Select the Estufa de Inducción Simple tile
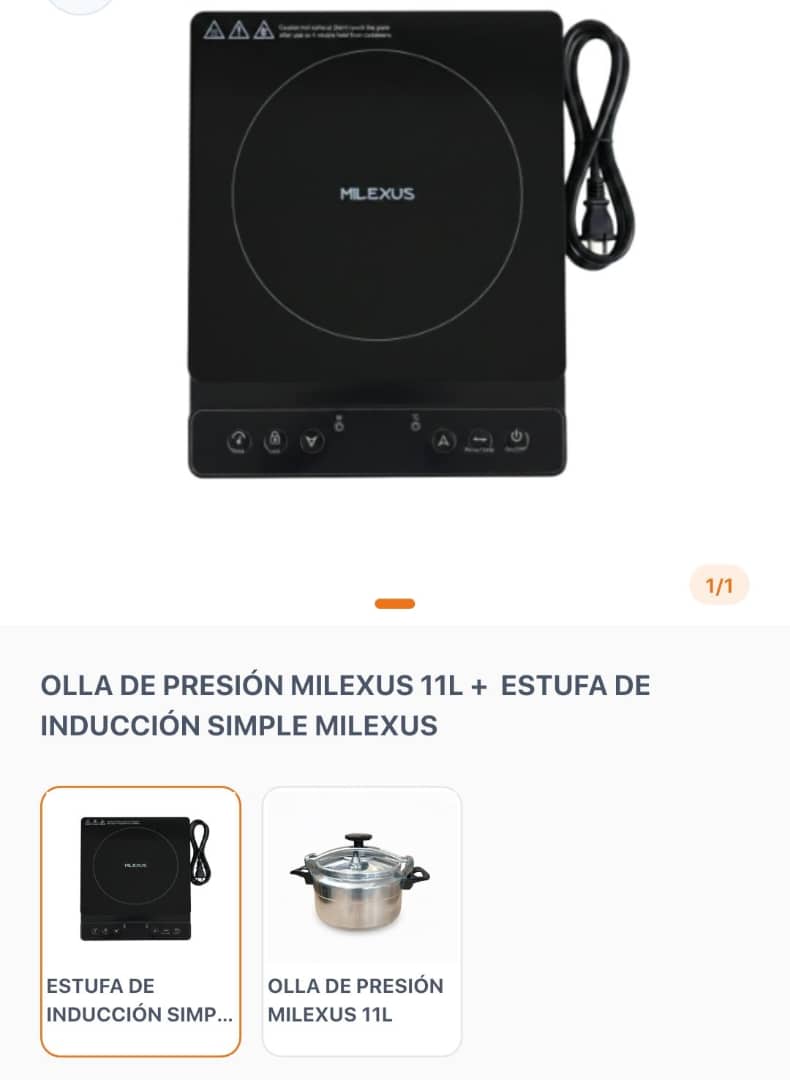The height and width of the screenshot is (1080, 790). coord(140,920)
